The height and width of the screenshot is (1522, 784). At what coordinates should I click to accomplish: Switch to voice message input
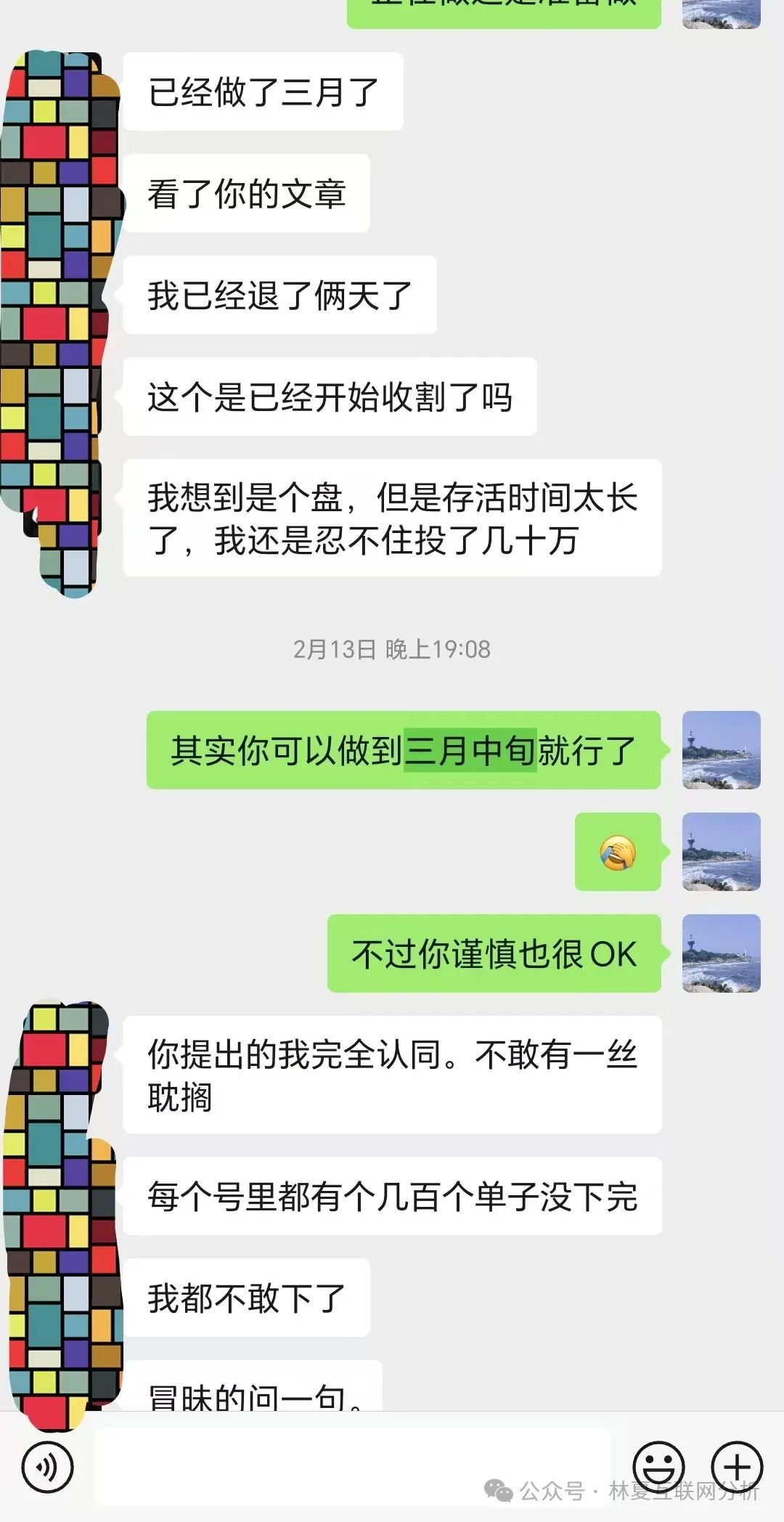[x=48, y=1468]
